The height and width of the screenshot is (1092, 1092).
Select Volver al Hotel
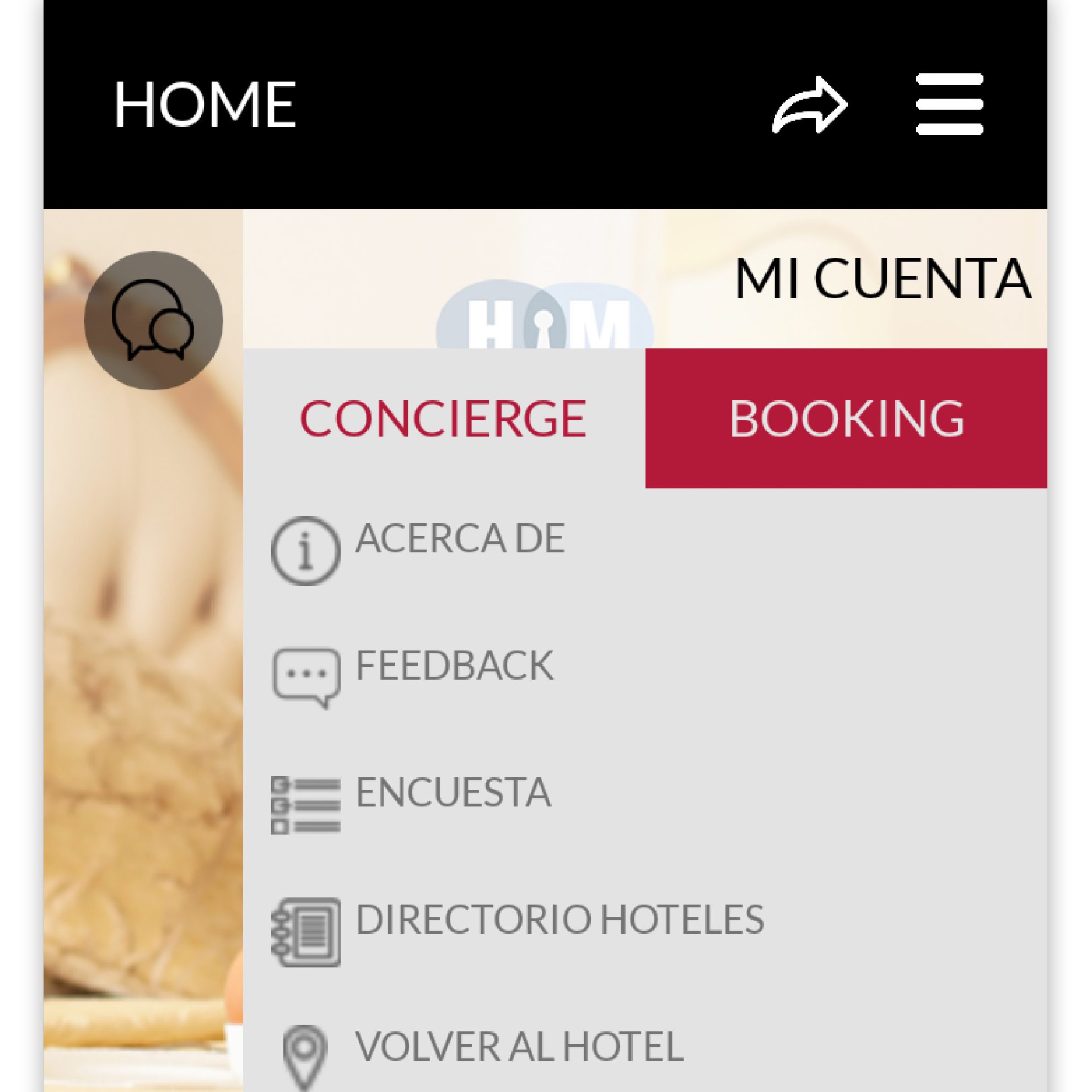[x=518, y=1047]
